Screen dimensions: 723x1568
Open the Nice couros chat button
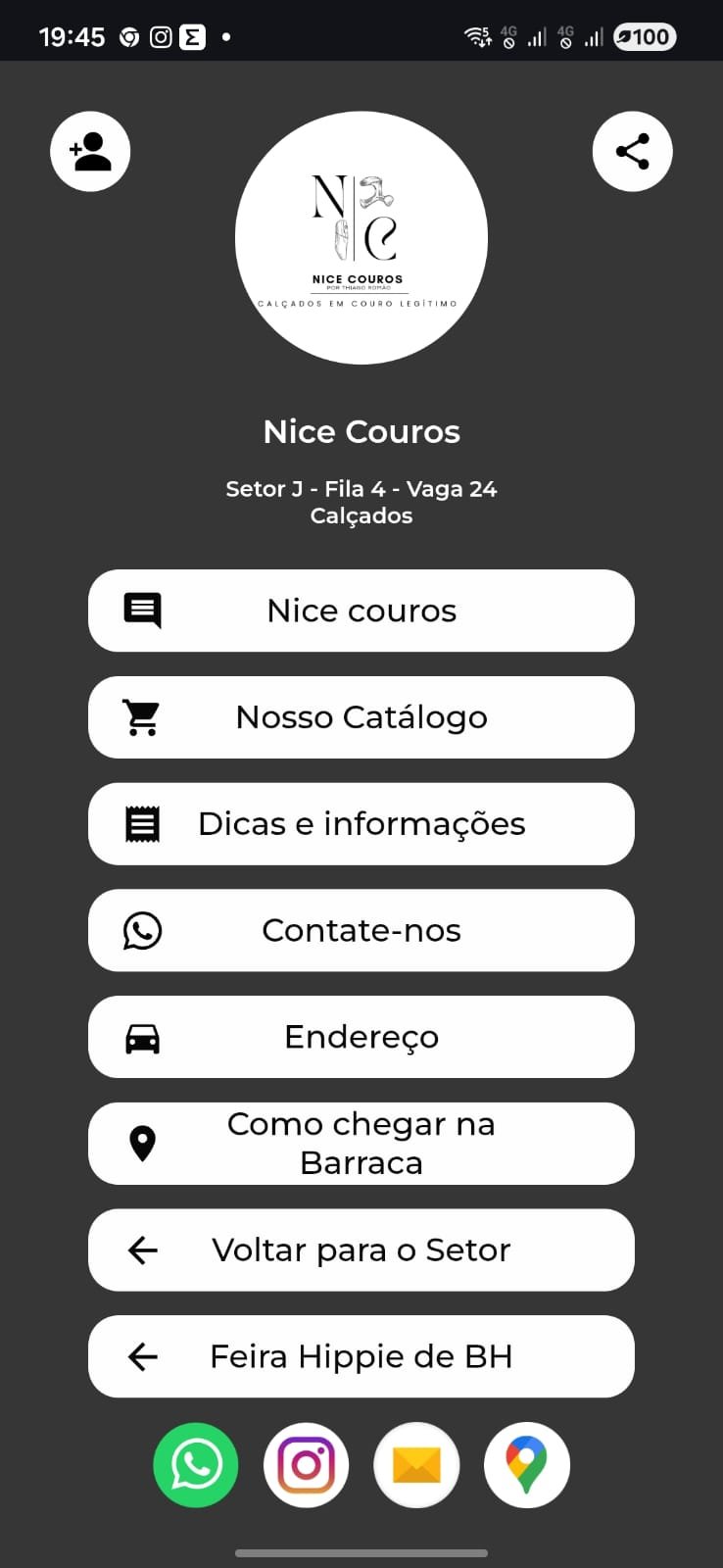click(361, 610)
